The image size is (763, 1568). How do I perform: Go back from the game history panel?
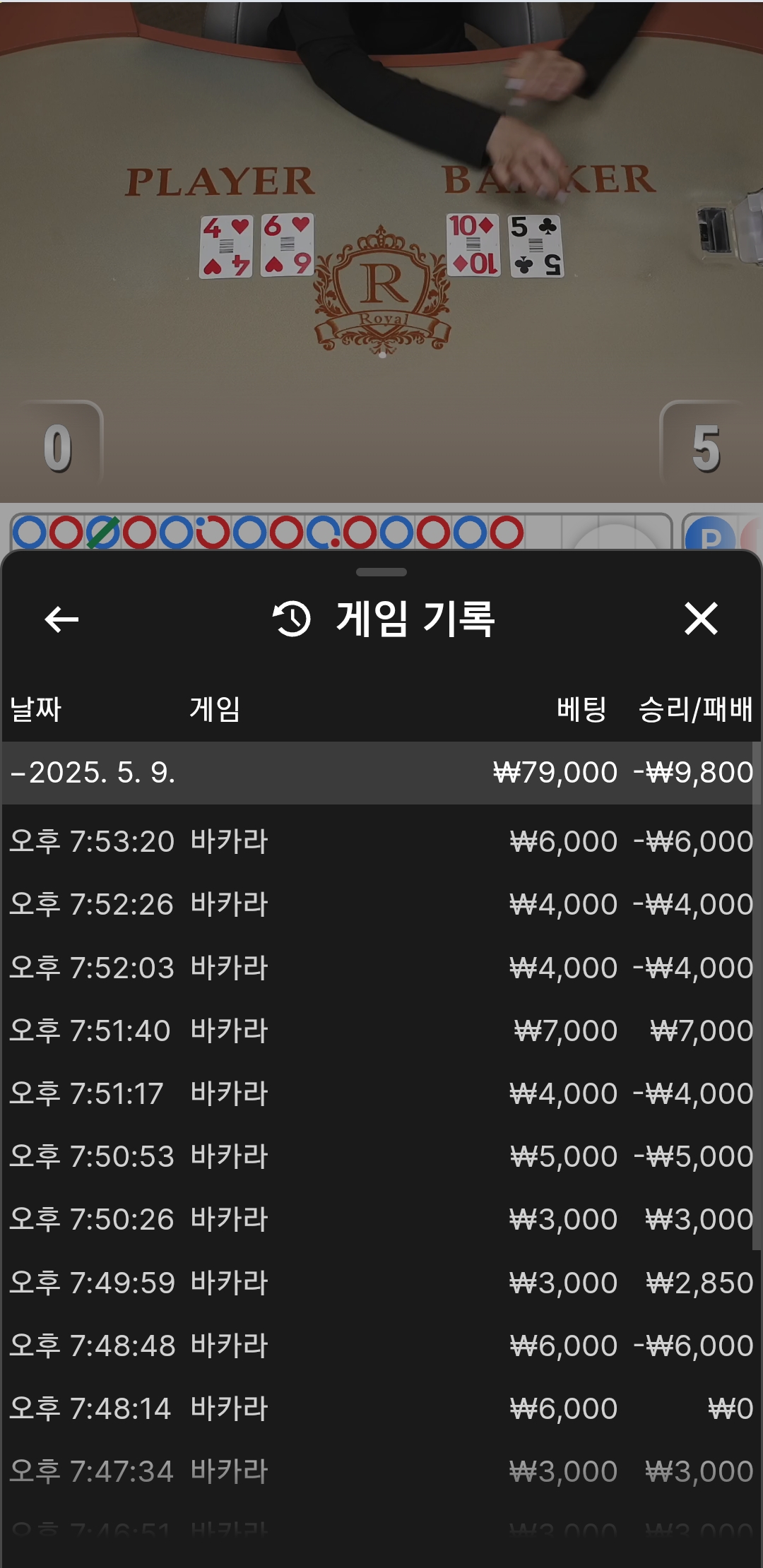point(61,619)
